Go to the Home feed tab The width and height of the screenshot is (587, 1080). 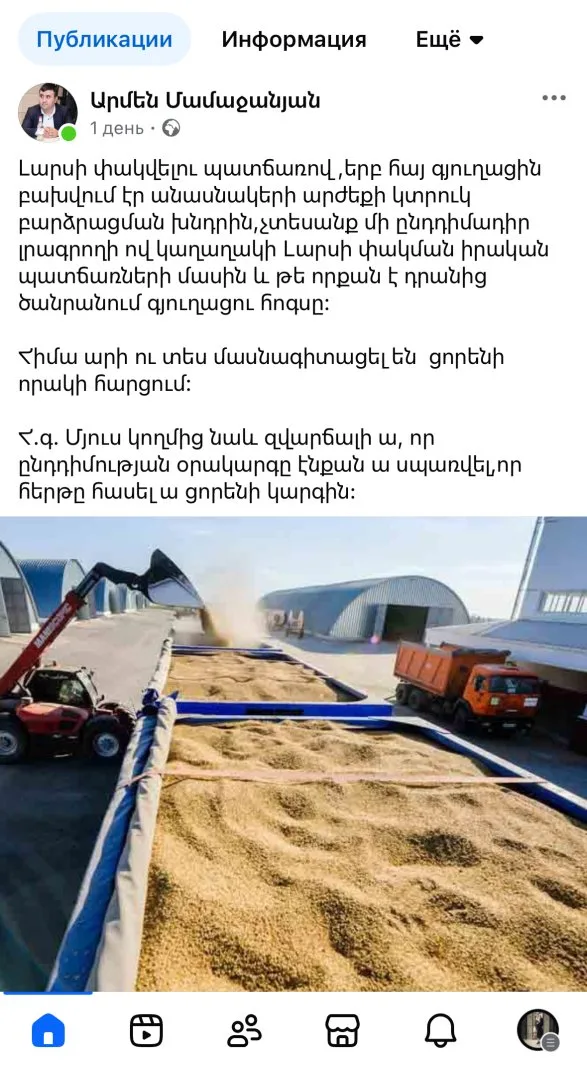point(48,1031)
